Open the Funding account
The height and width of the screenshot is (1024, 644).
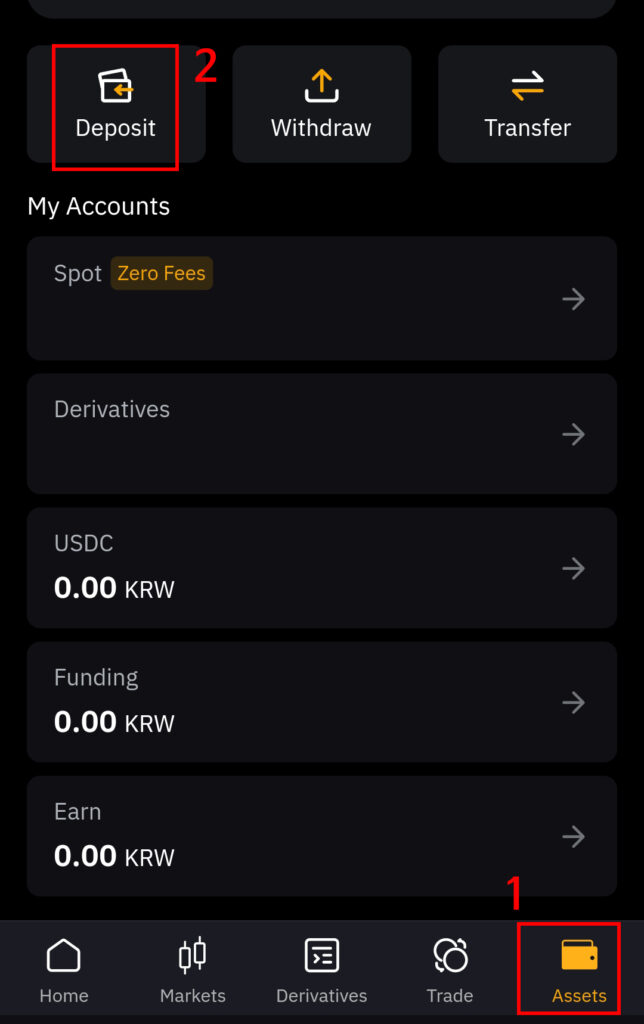(321, 702)
